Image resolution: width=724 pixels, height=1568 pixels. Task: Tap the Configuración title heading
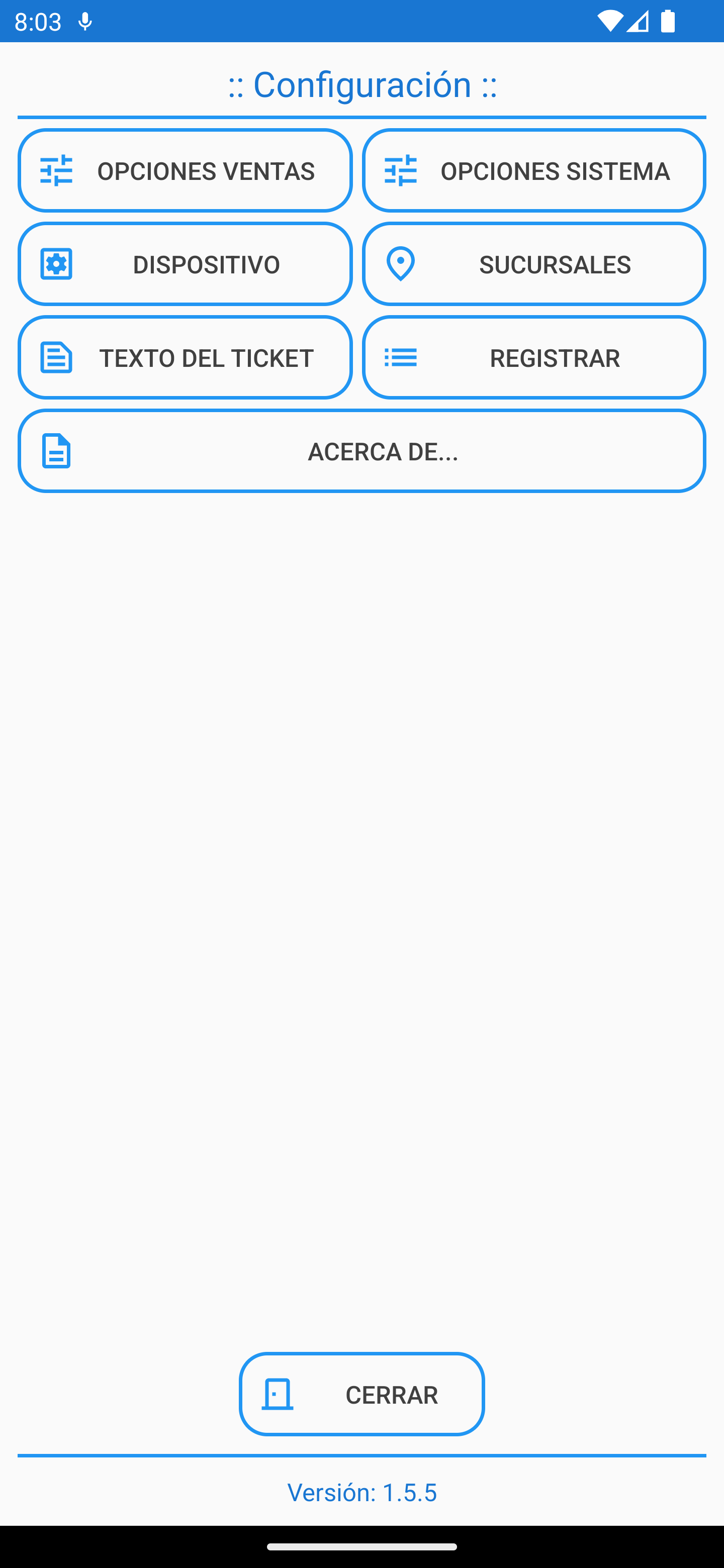(x=361, y=84)
